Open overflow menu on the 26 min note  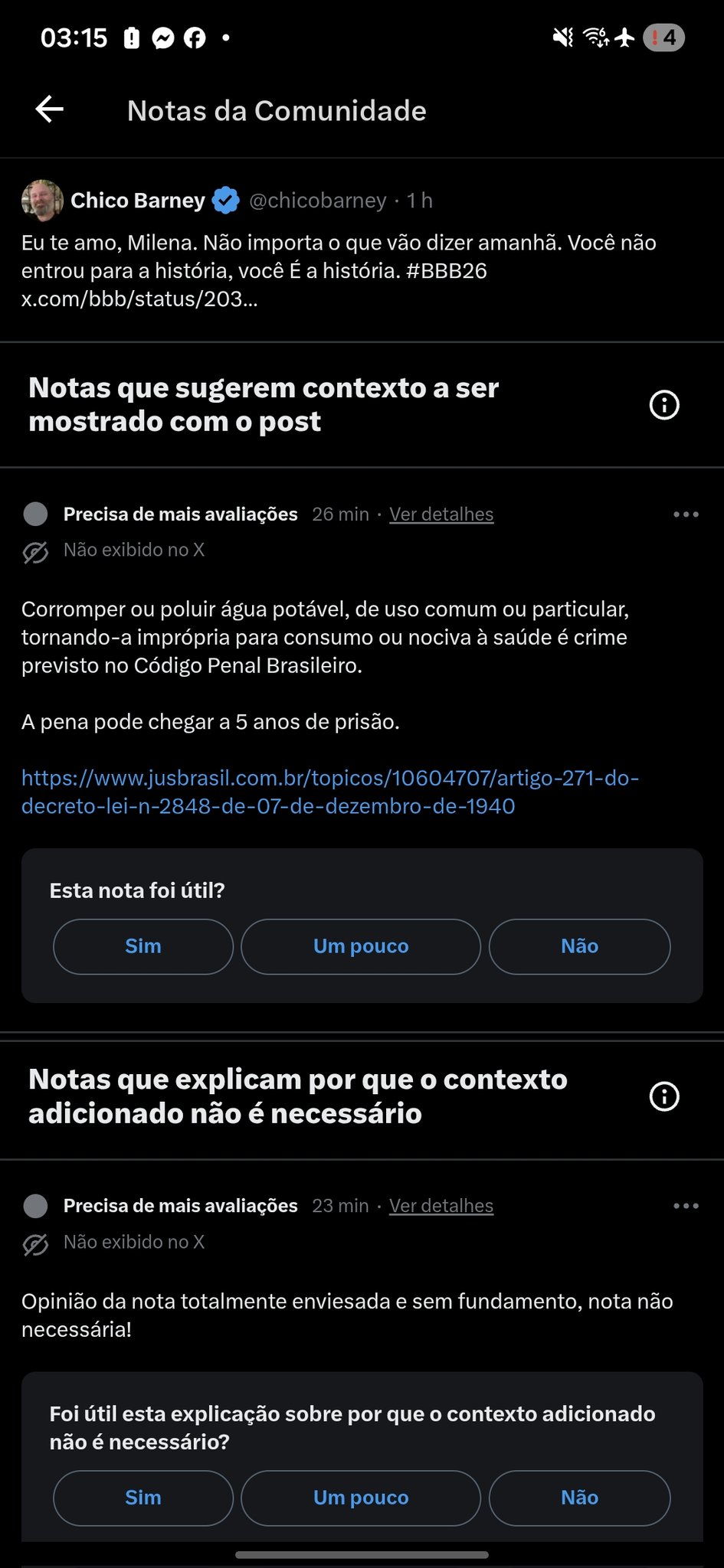[x=685, y=514]
